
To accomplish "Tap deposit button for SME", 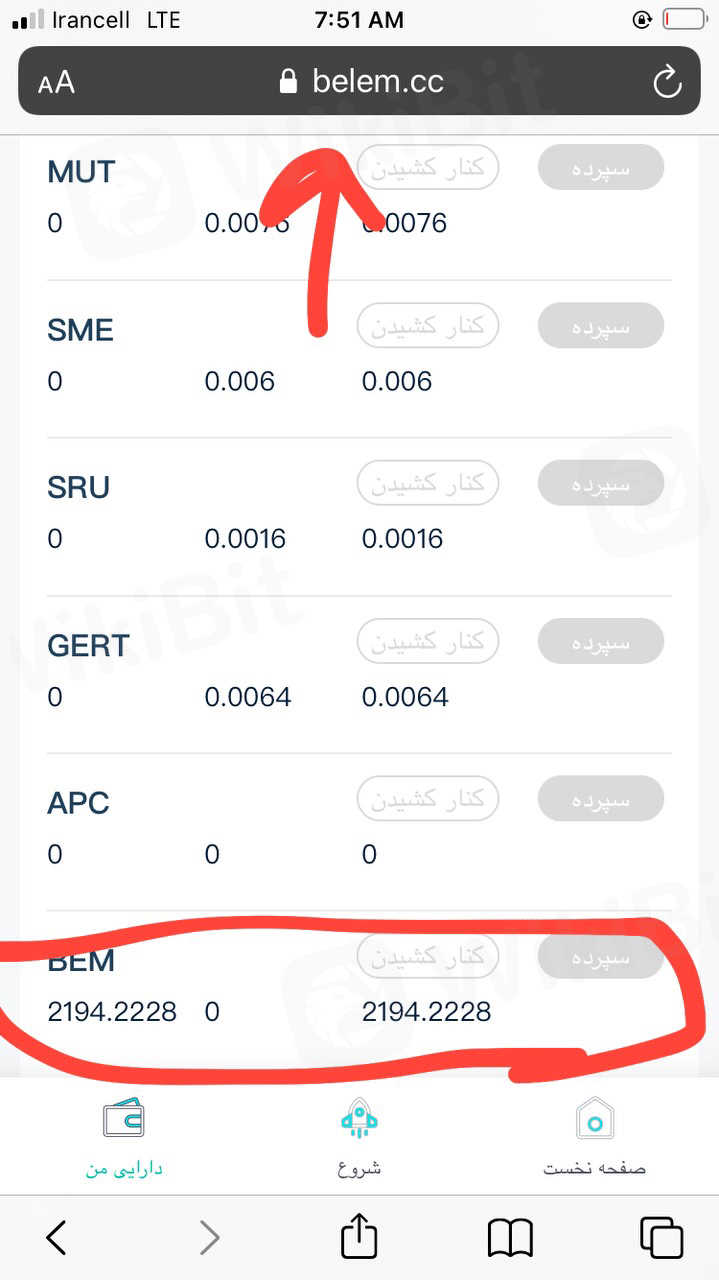I will pos(600,326).
